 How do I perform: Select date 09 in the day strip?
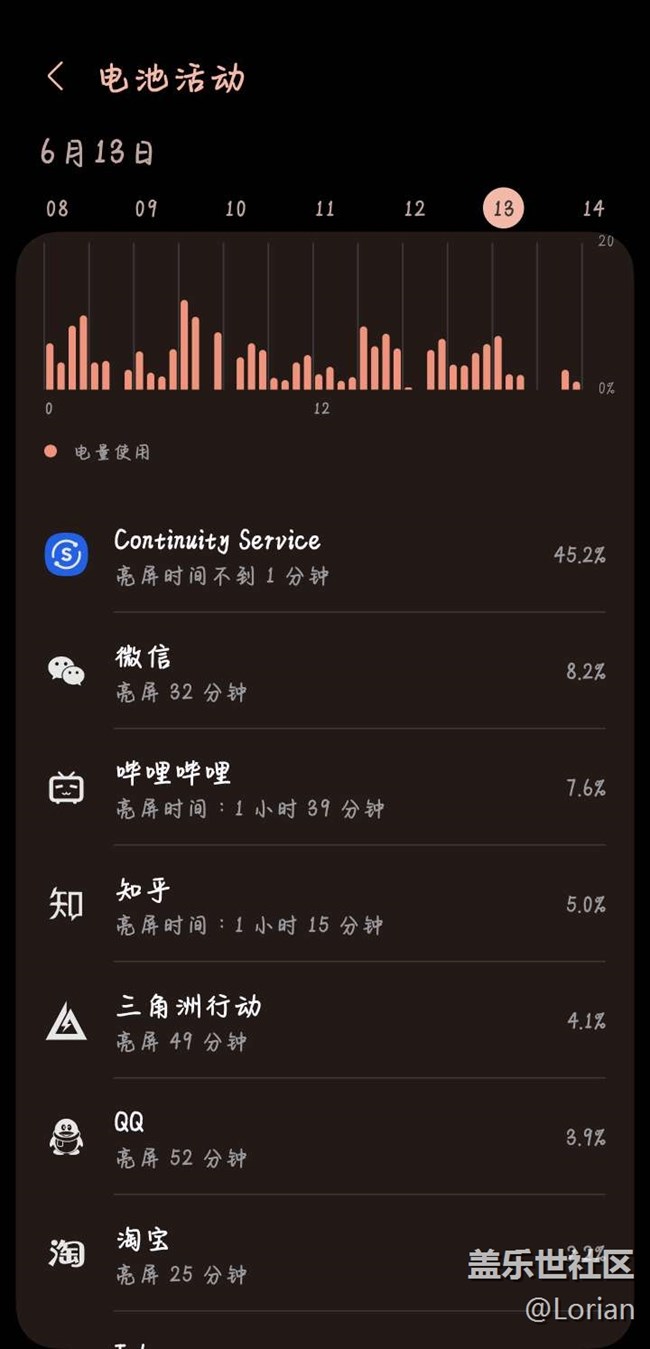146,208
